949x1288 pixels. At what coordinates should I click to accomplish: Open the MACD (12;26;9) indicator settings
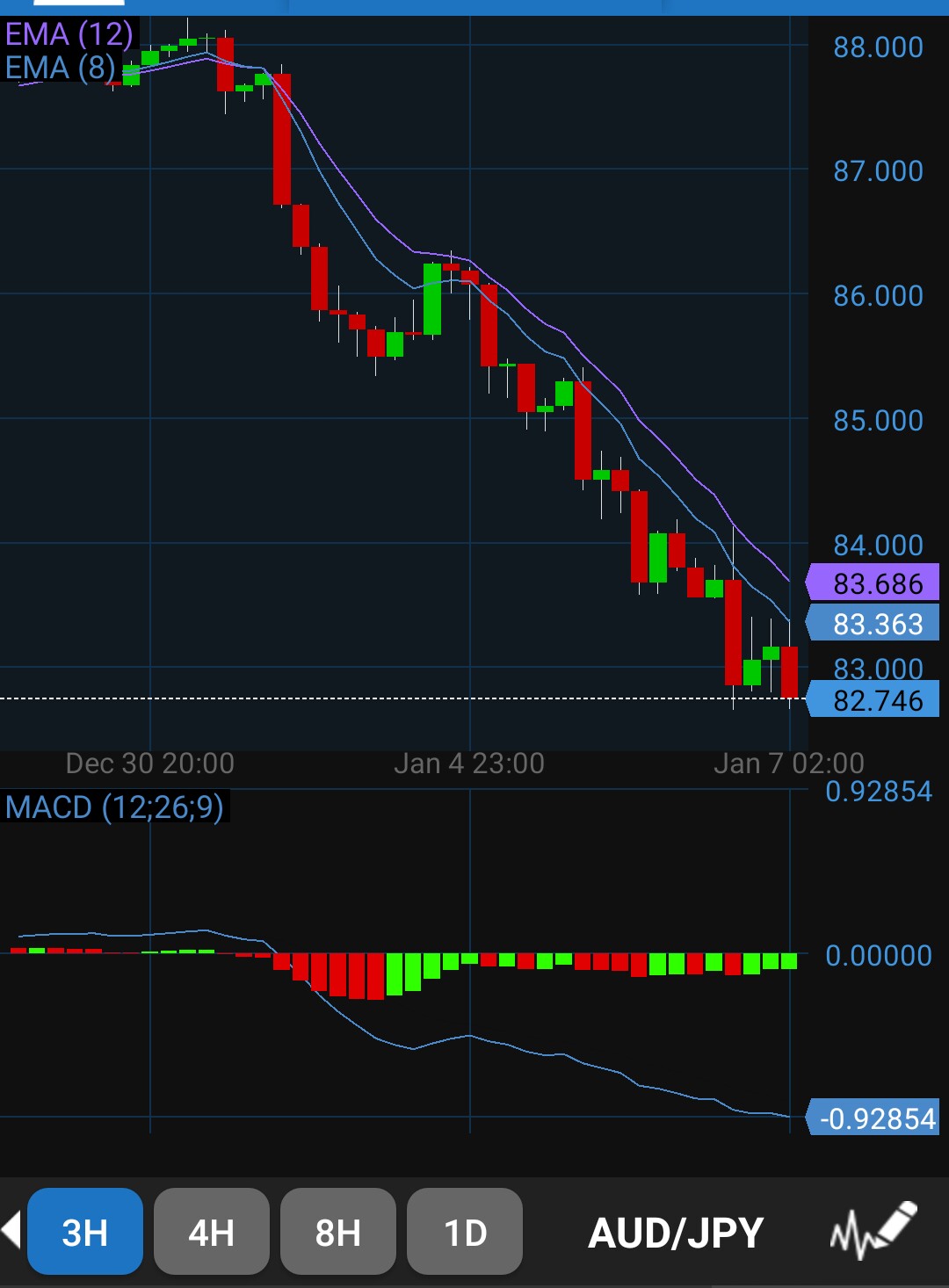(115, 807)
